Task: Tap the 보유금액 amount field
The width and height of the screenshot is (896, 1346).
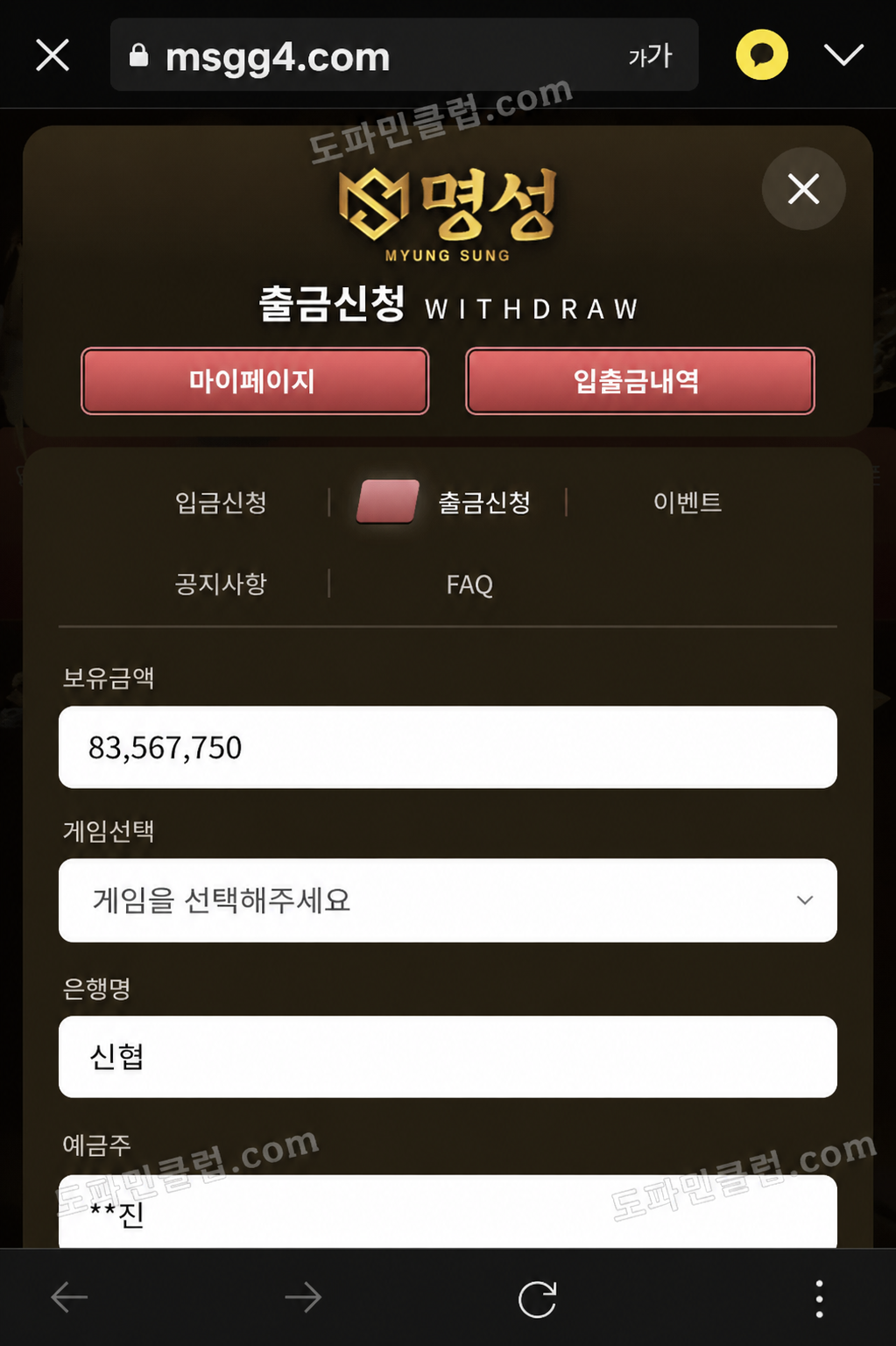Action: coord(448,747)
